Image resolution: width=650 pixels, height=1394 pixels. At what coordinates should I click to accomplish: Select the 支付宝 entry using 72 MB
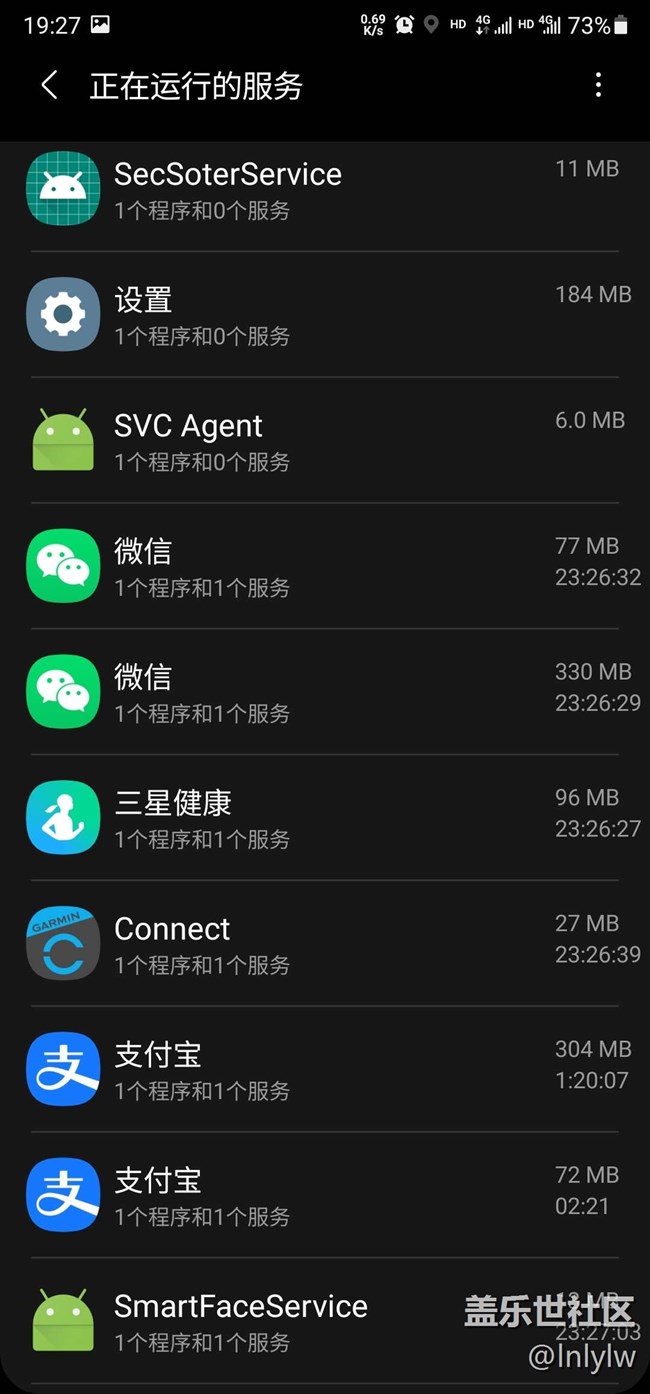325,1196
